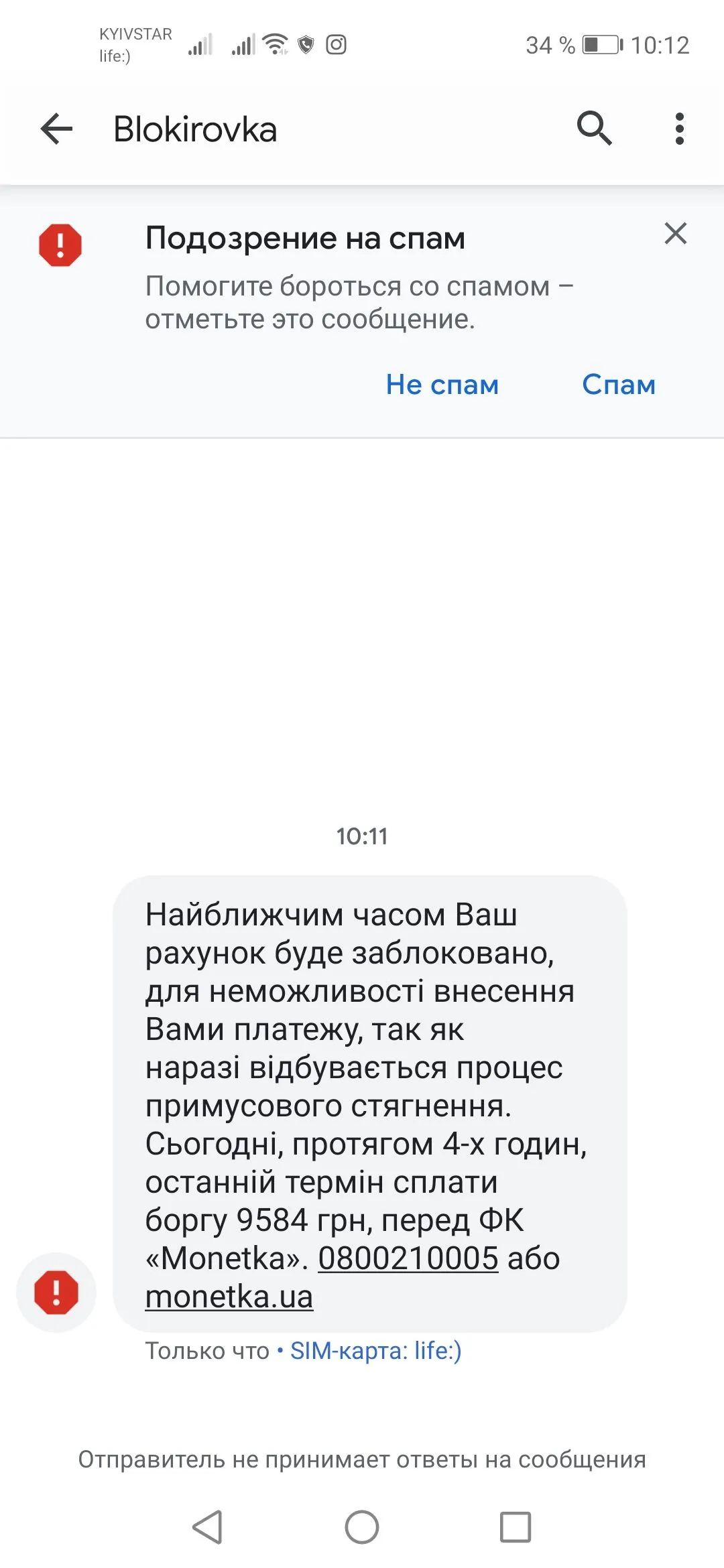Screen dimensions: 724x1568
Task: Tap the system home button
Action: pyautogui.click(x=362, y=1527)
